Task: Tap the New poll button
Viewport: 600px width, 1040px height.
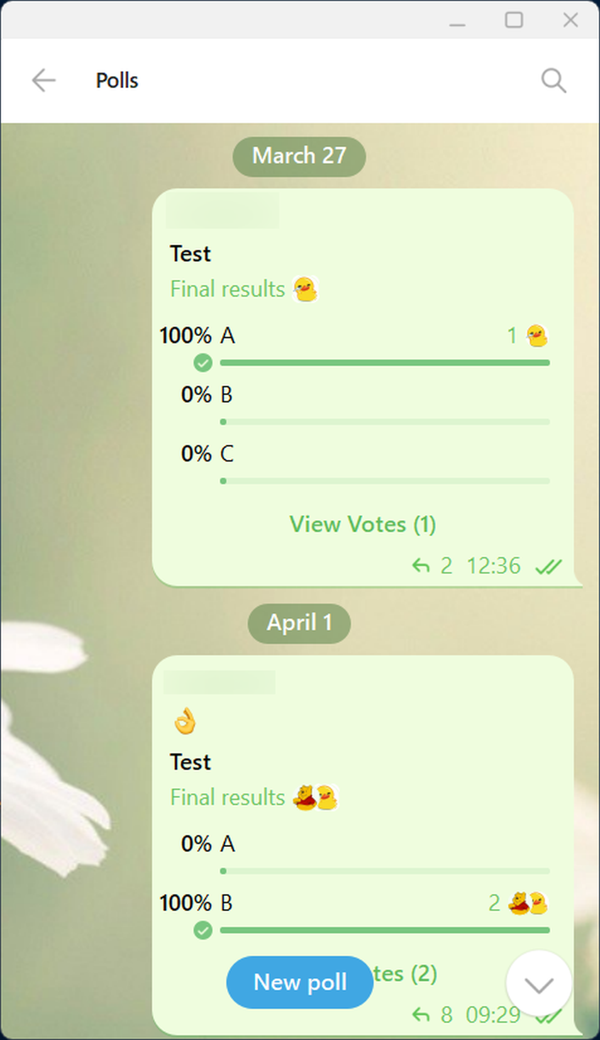Action: click(300, 982)
